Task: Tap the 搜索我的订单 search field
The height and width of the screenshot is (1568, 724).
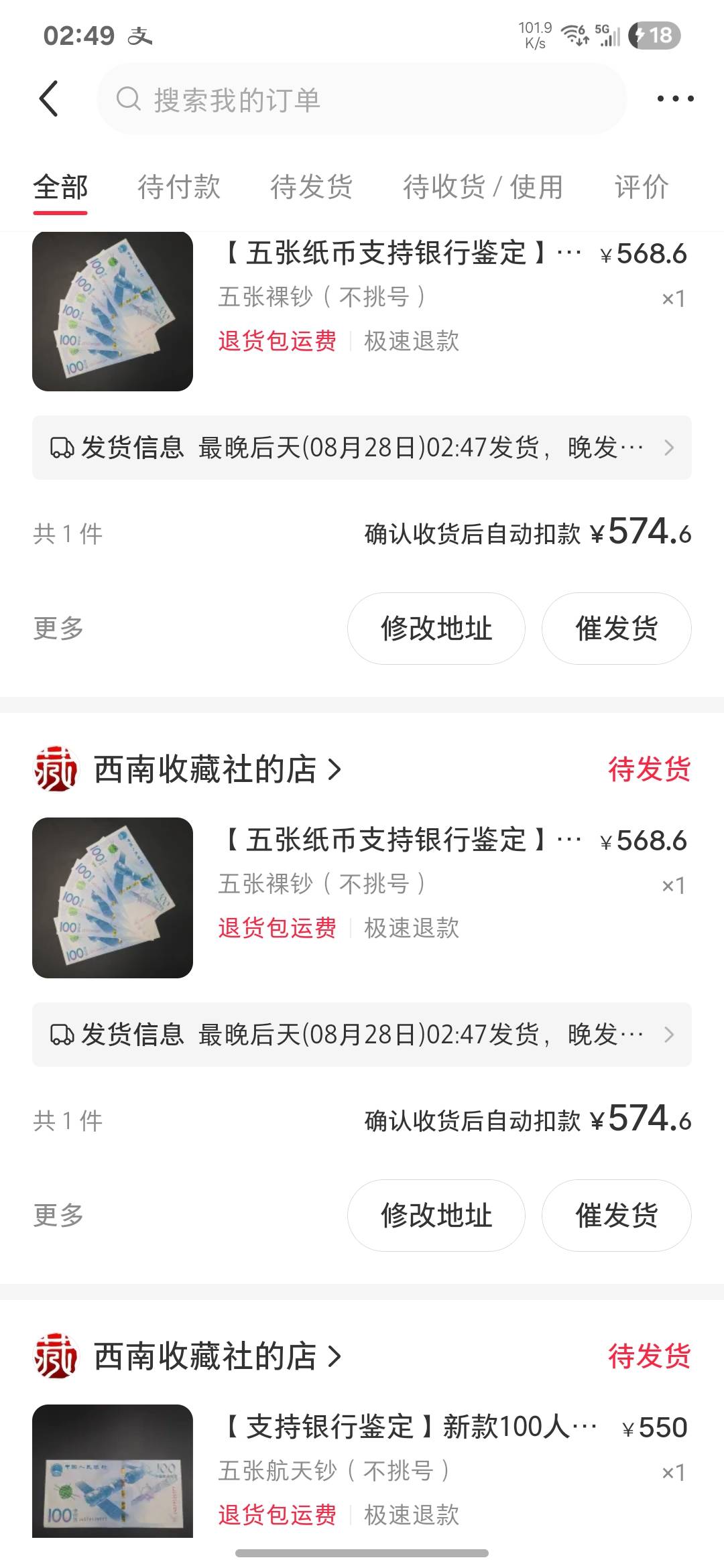Action: click(x=362, y=99)
